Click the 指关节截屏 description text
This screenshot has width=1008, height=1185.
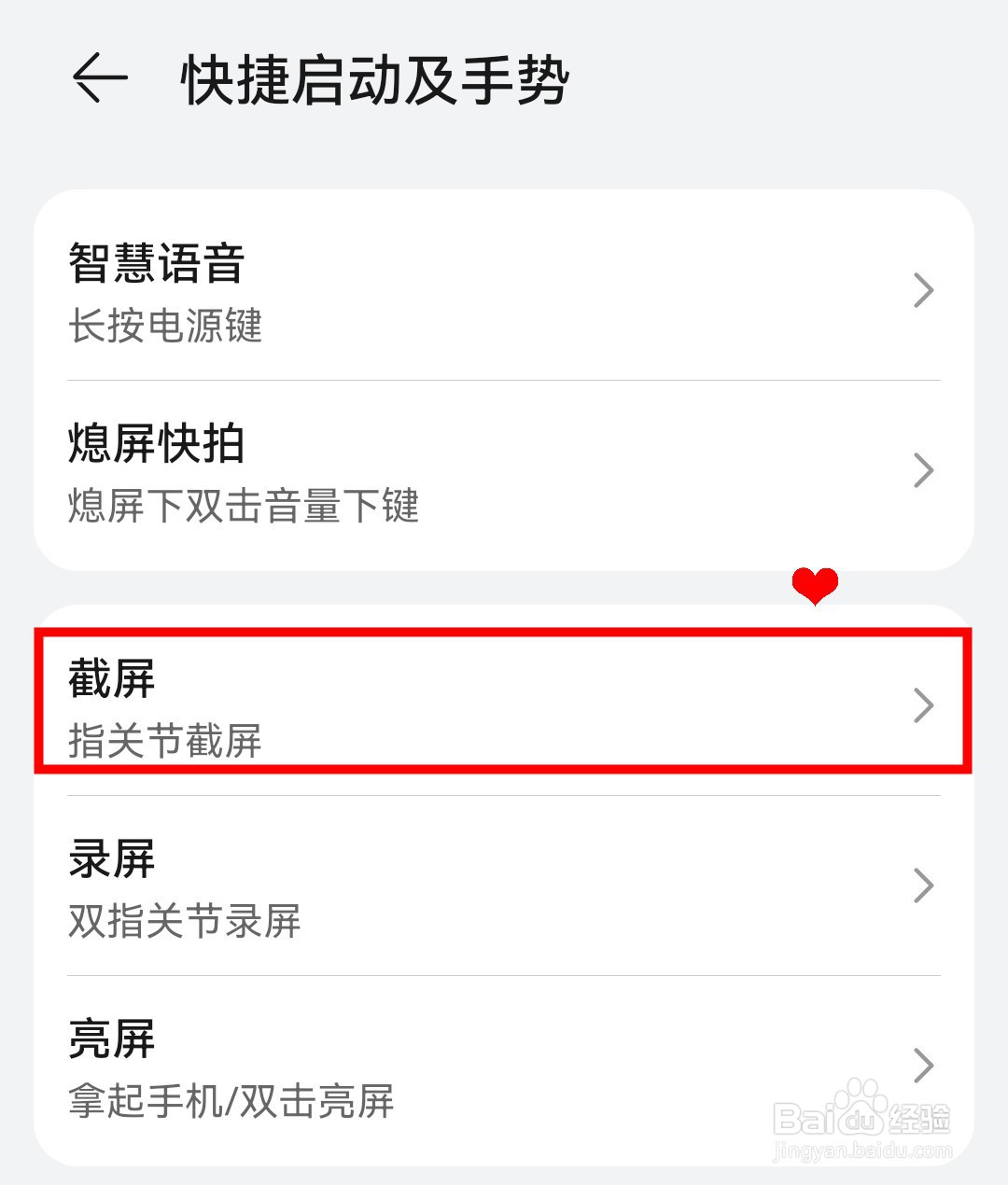pyautogui.click(x=166, y=742)
